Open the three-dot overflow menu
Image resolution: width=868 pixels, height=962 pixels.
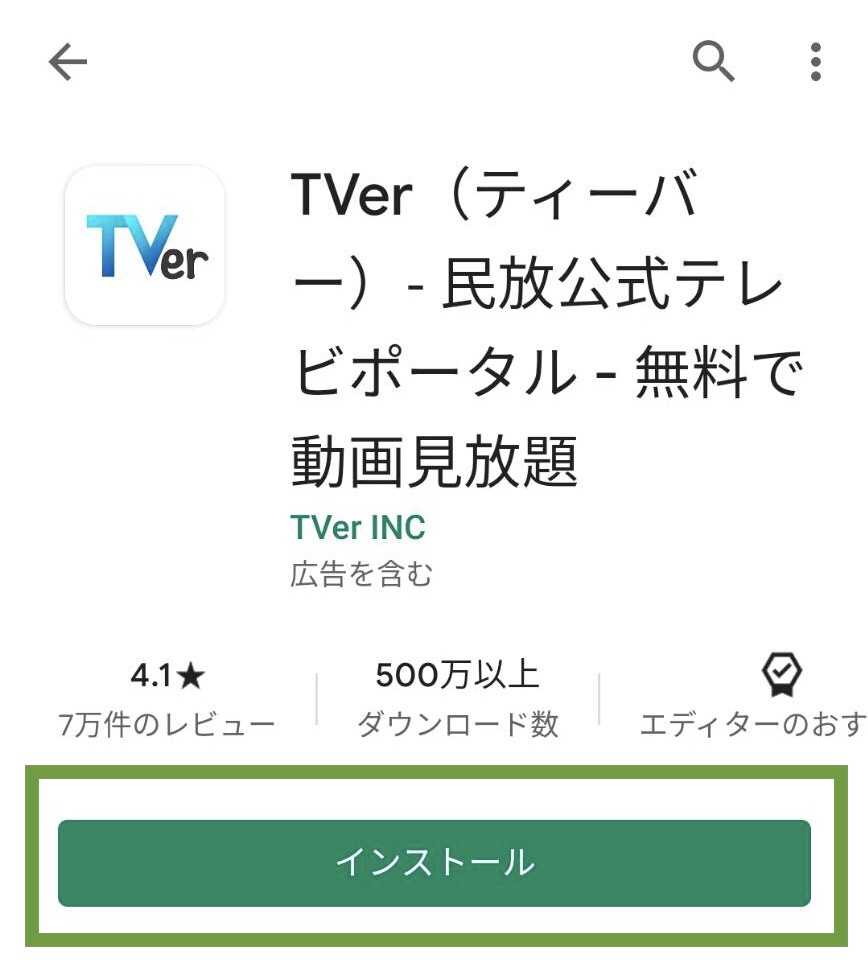[x=816, y=62]
